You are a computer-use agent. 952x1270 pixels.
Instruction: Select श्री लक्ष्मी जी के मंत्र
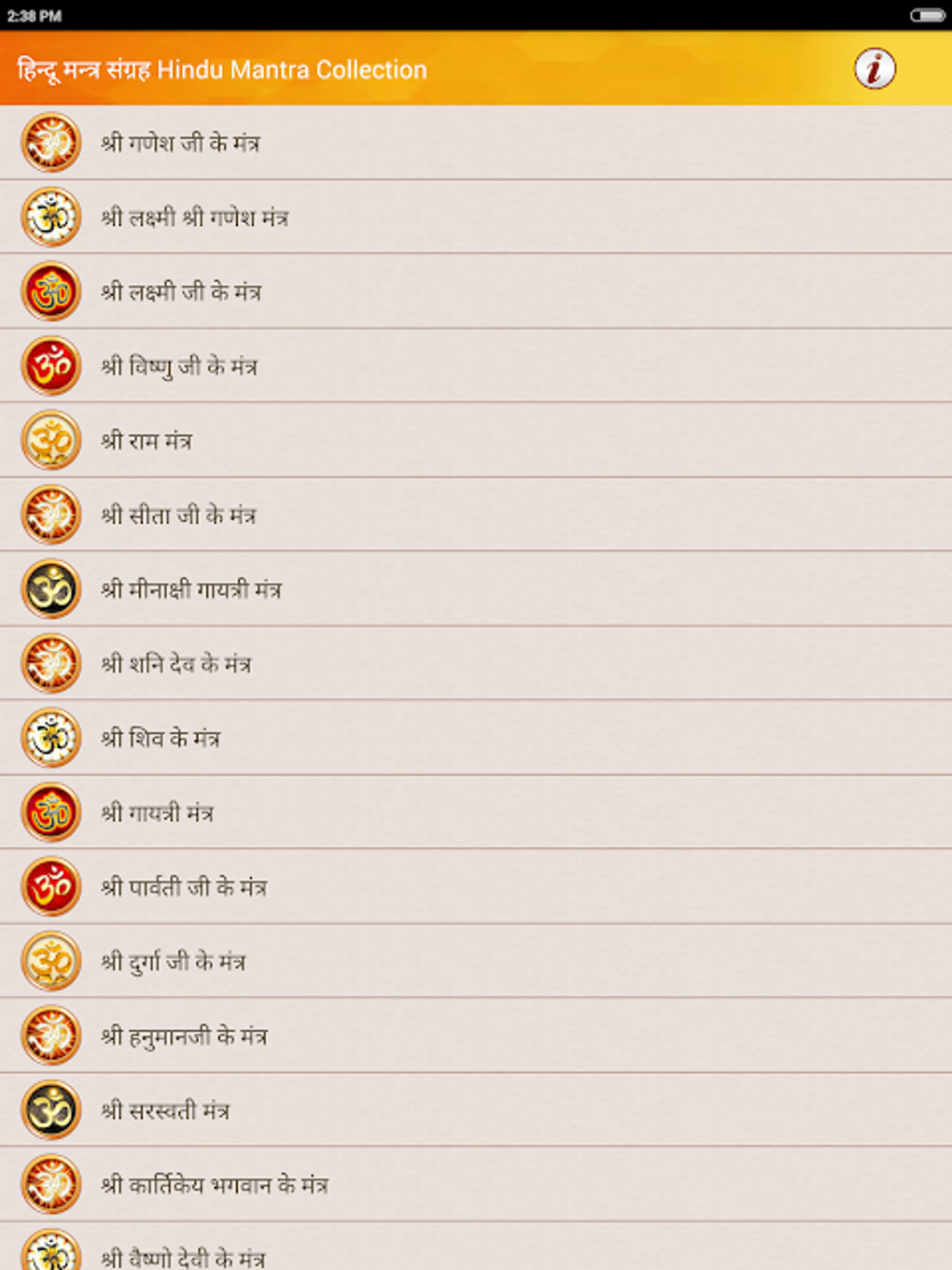181,292
